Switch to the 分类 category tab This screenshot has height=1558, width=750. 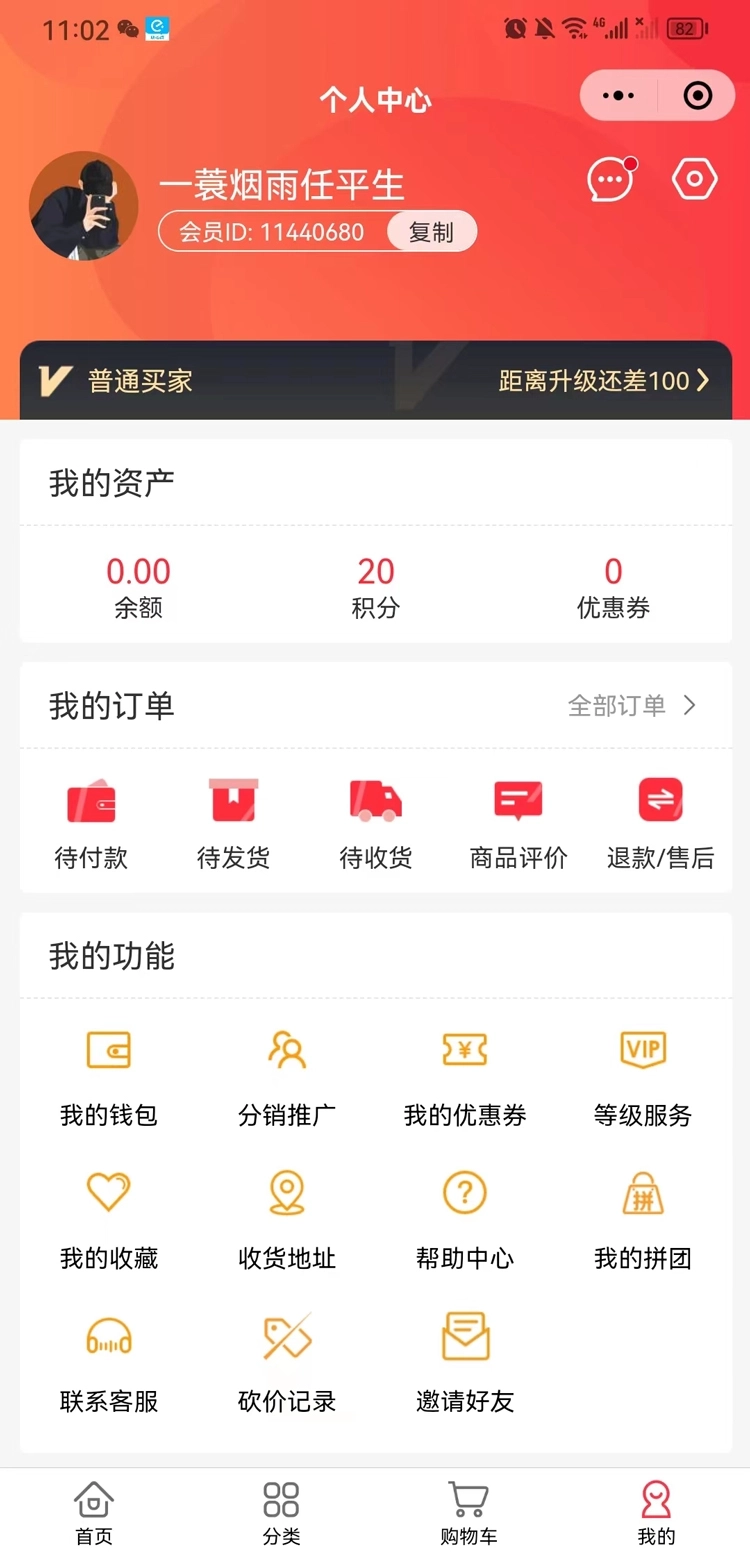point(281,1510)
